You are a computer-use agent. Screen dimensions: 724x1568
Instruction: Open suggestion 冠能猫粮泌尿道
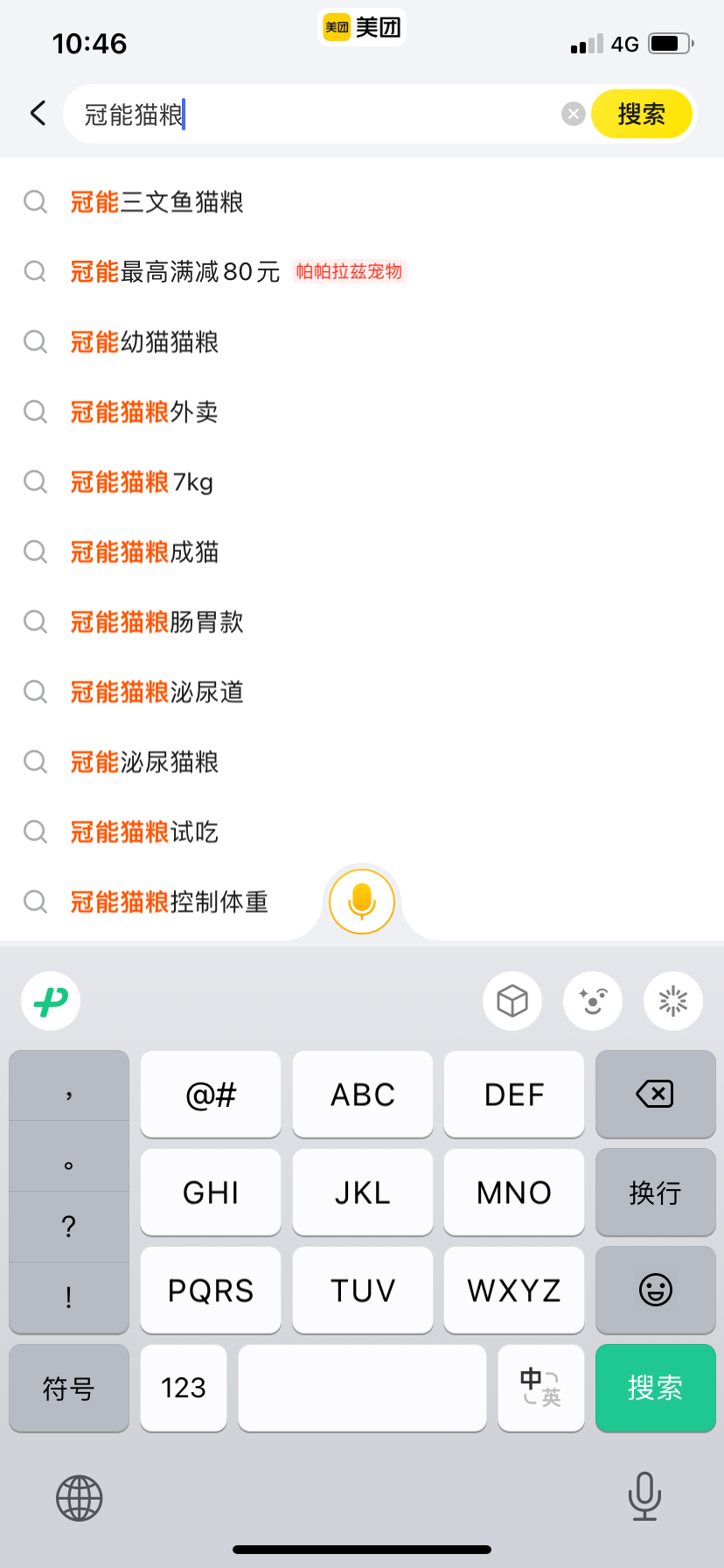coord(157,692)
